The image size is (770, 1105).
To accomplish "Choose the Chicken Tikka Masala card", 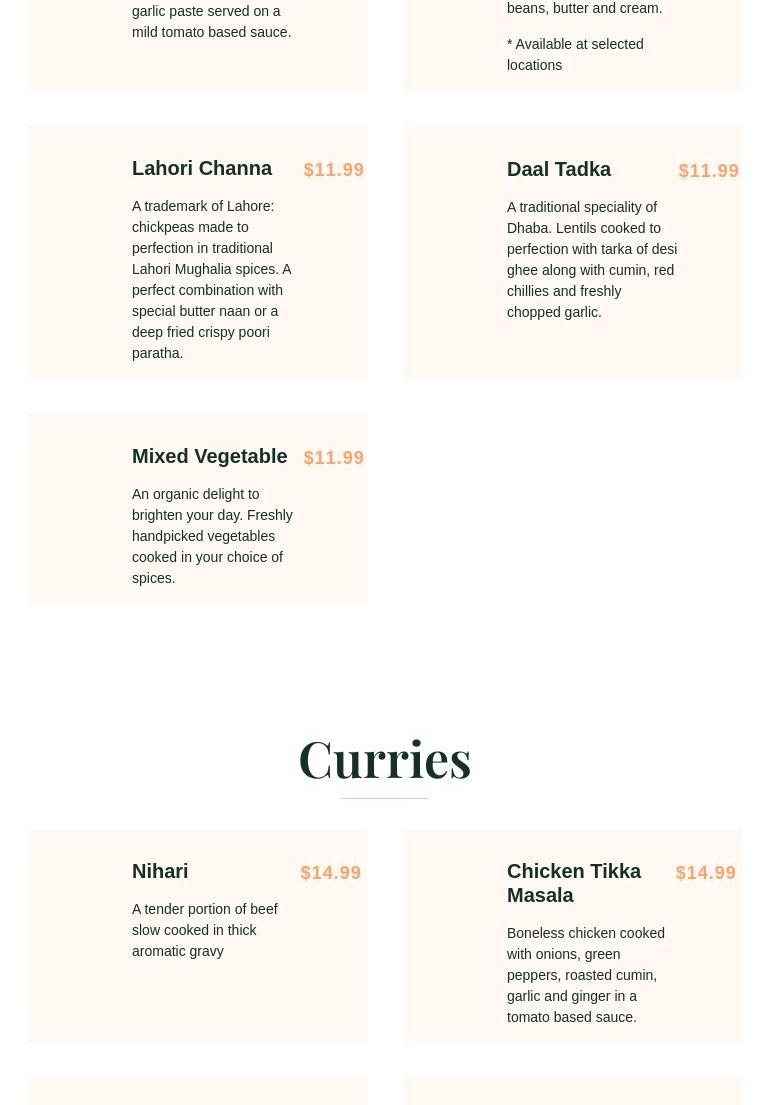I will click(x=573, y=882).
